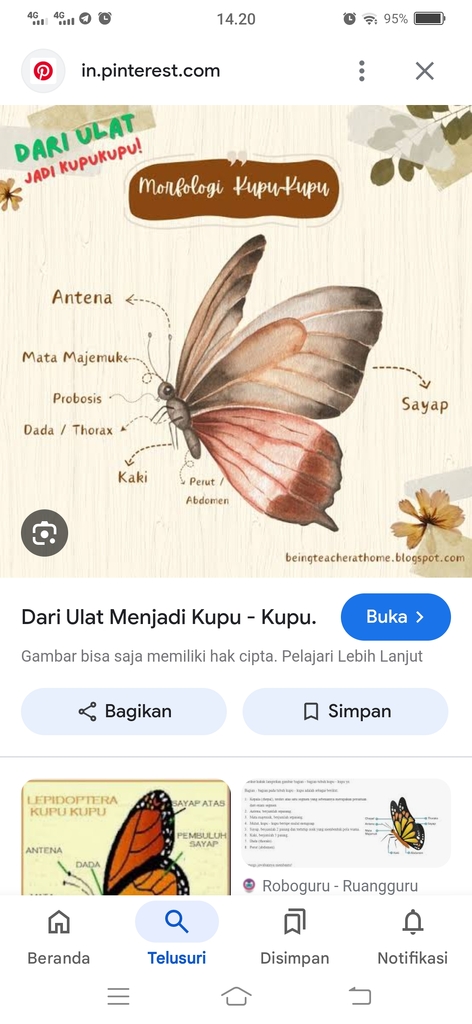Tap the Buka button
The image size is (472, 1024).
click(396, 616)
